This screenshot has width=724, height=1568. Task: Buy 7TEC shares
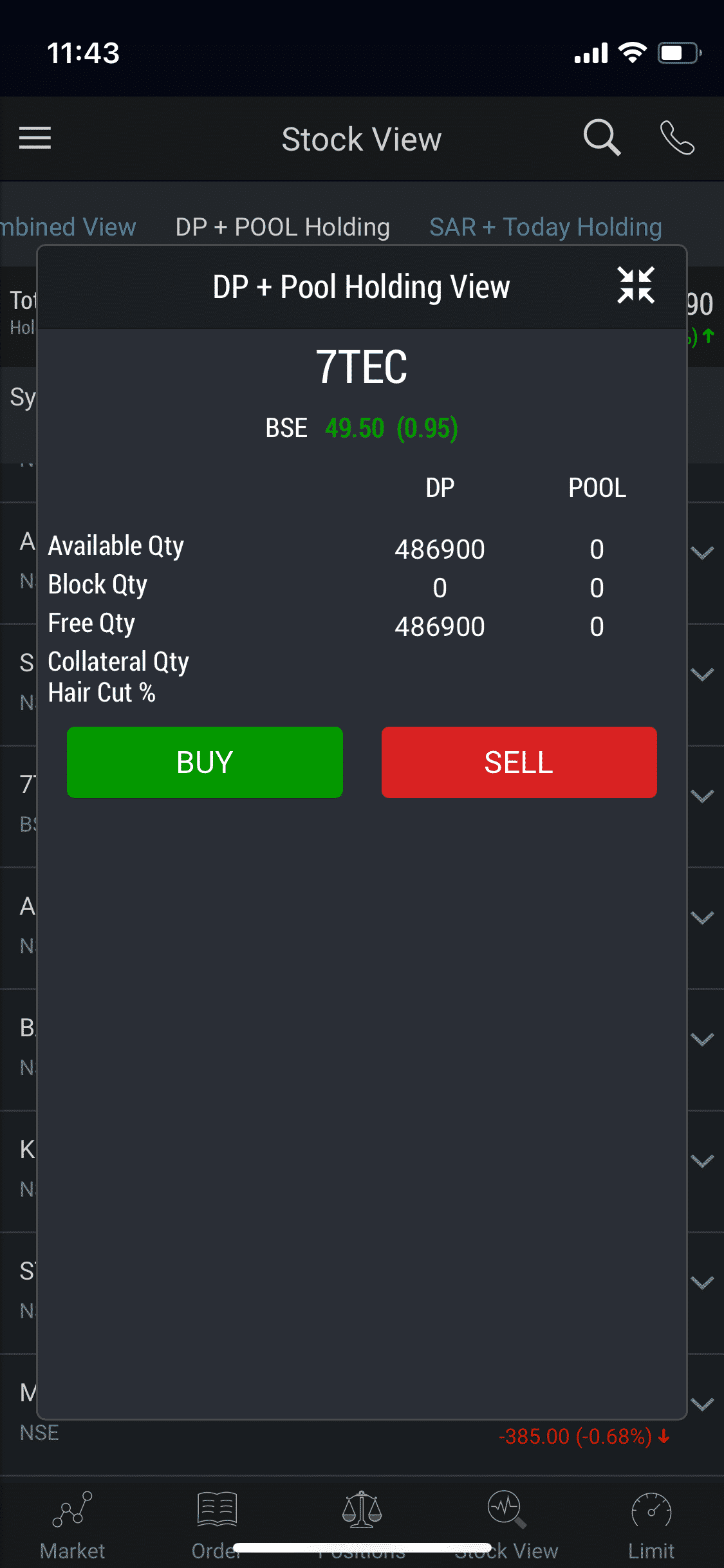(205, 762)
